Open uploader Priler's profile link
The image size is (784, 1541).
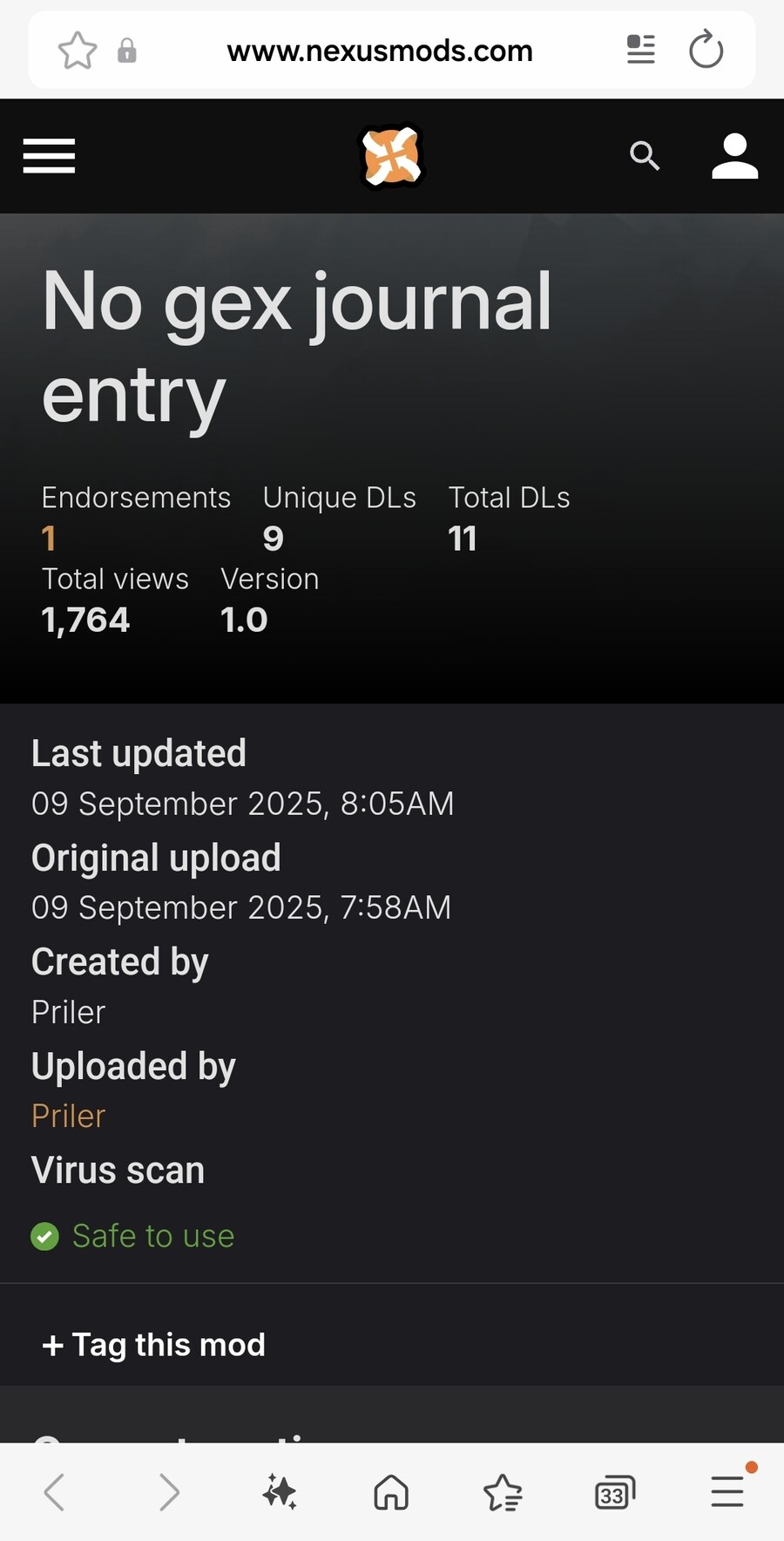click(x=68, y=1116)
